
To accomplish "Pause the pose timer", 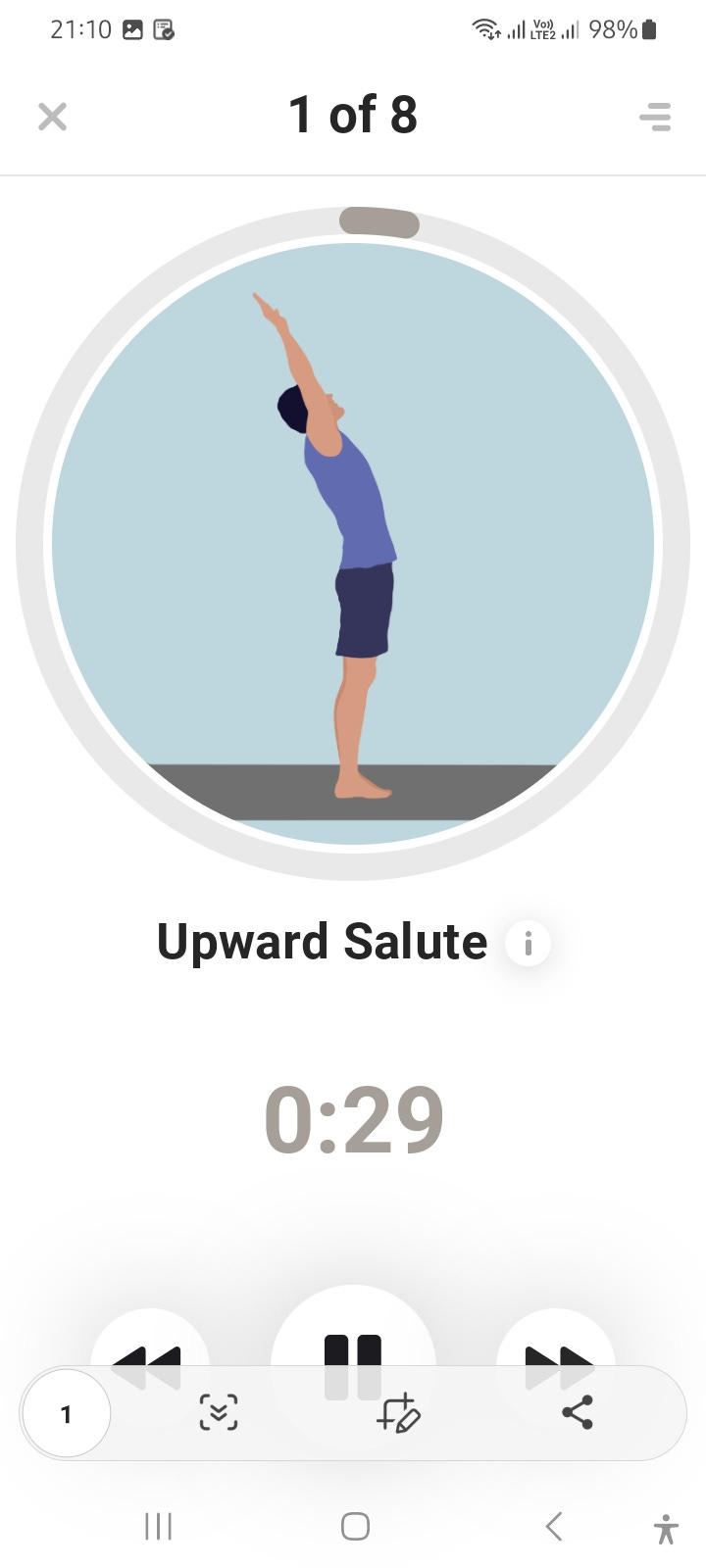I will [x=353, y=1345].
